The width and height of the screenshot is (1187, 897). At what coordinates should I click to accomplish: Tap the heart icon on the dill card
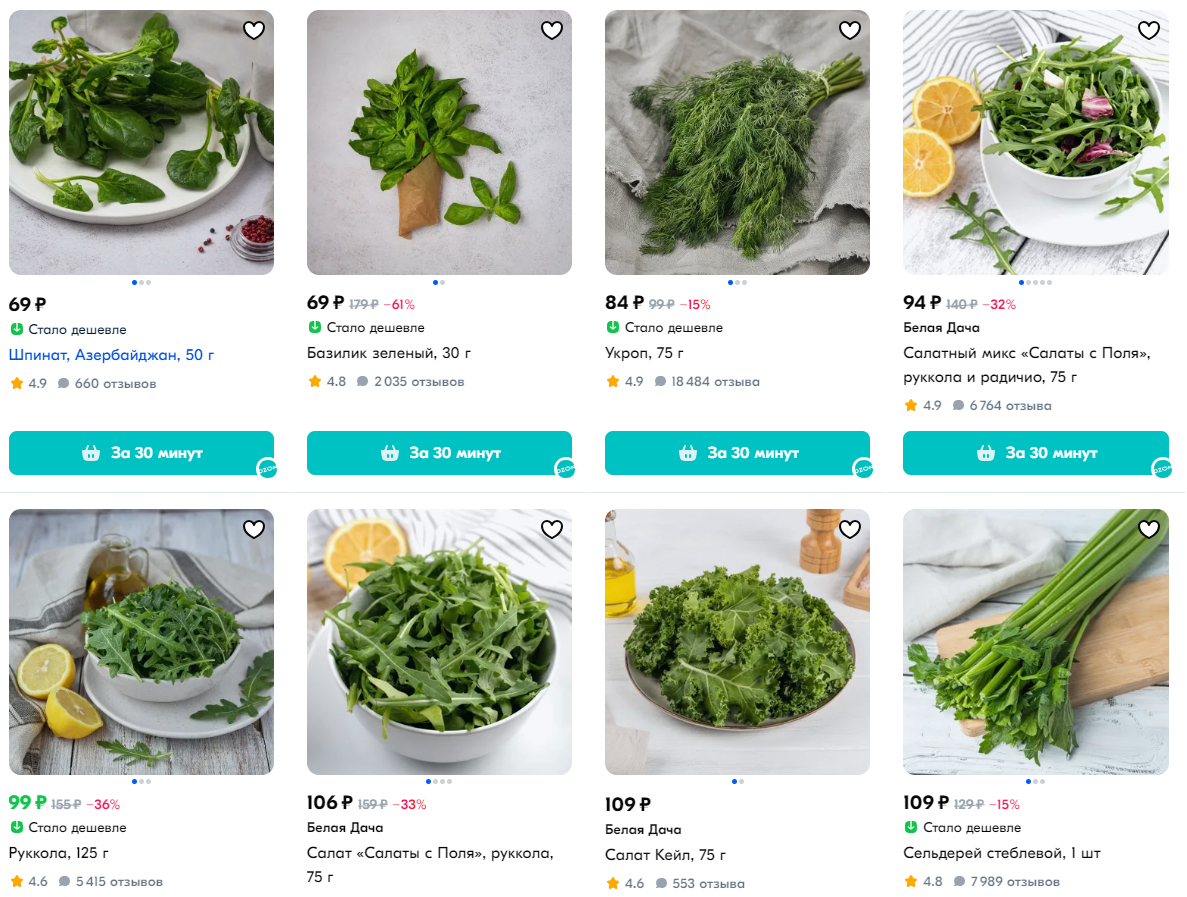click(850, 31)
